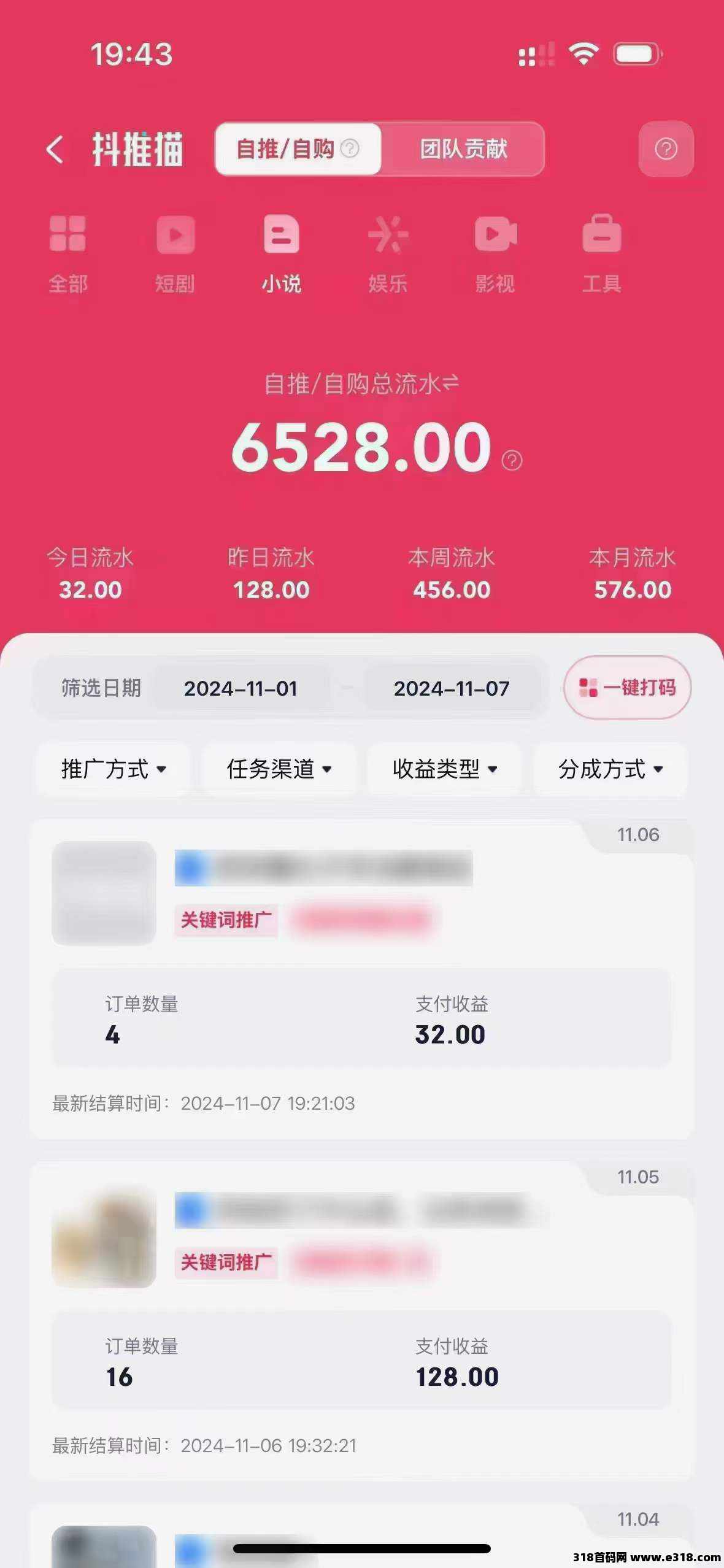Open the help question mark button

click(666, 149)
